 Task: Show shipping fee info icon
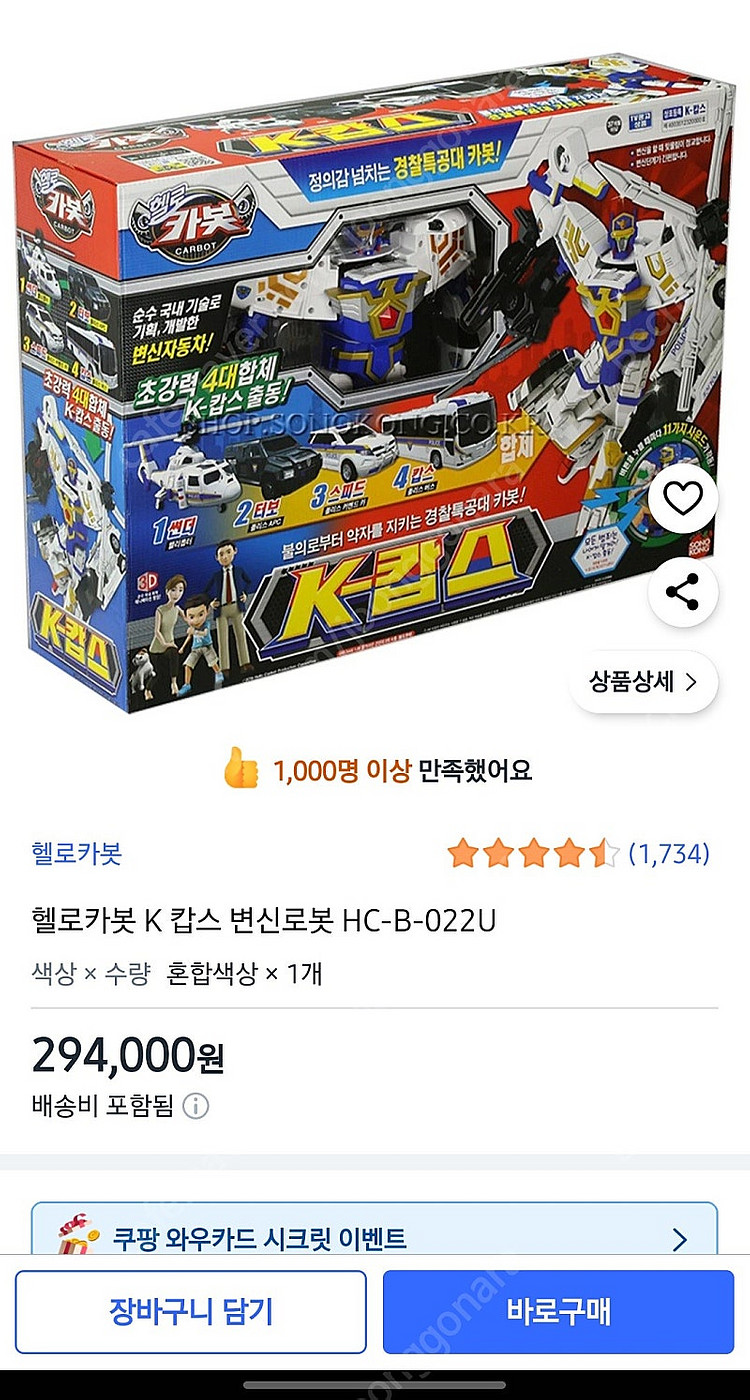(x=196, y=1106)
